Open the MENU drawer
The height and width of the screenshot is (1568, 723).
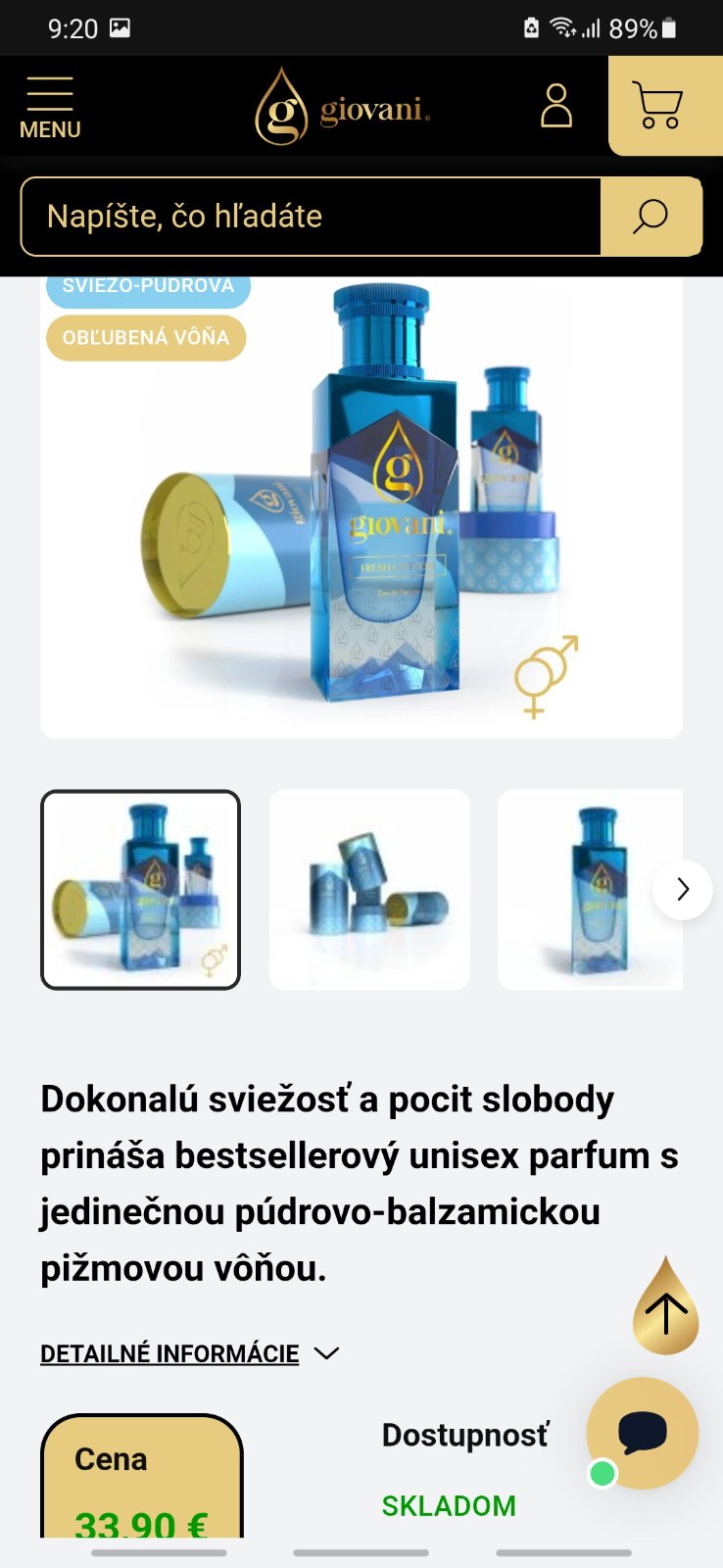(x=50, y=107)
